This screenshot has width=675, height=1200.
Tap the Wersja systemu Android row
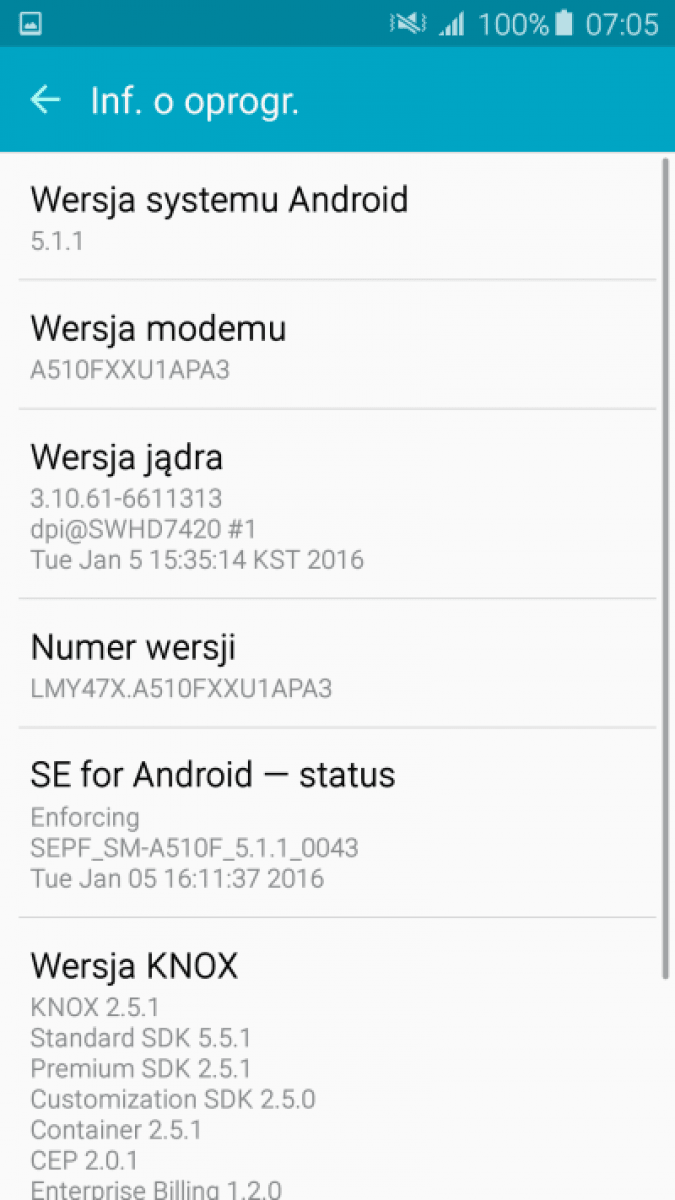click(x=337, y=216)
